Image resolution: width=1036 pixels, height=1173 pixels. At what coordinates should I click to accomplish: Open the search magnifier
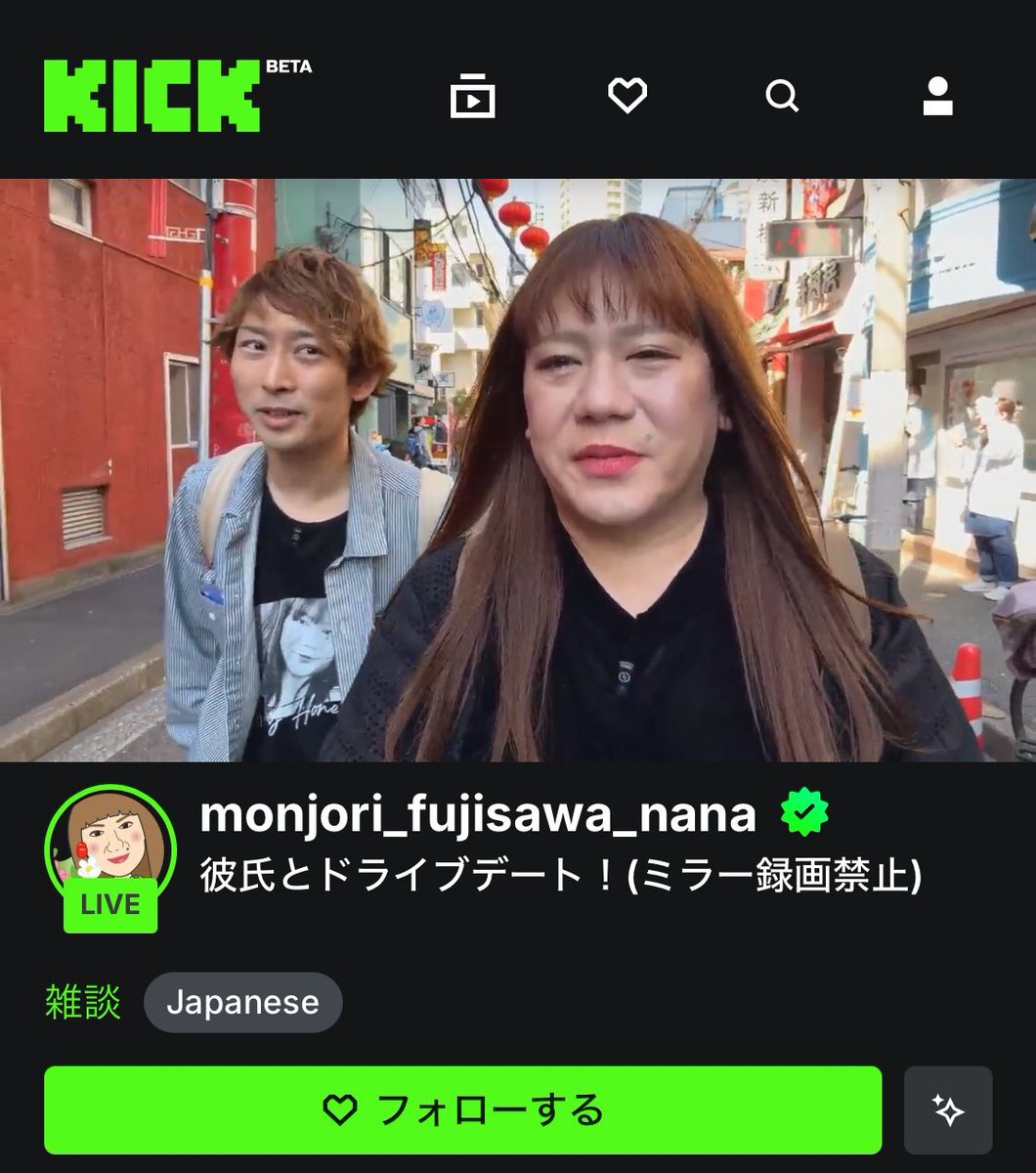(x=782, y=96)
